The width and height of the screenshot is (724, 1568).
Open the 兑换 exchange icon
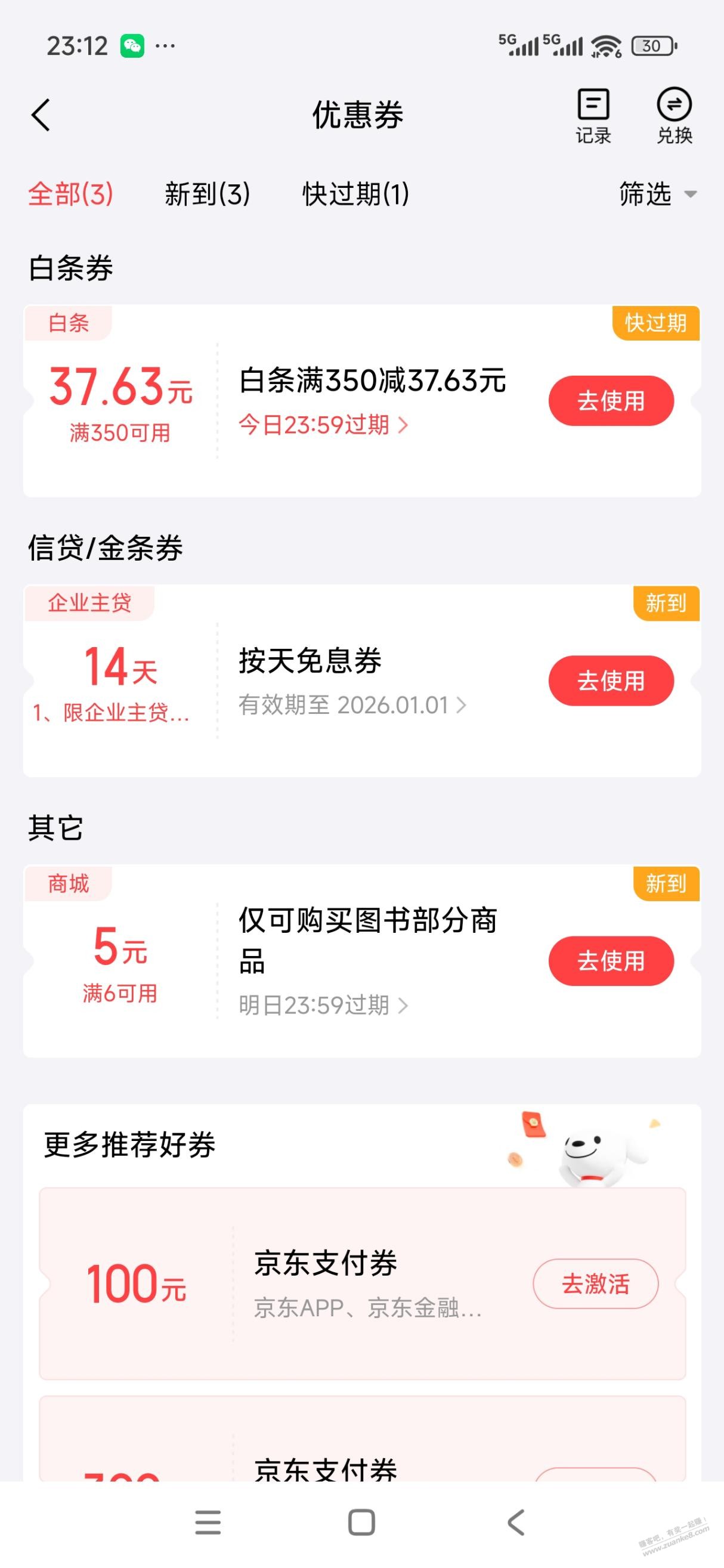tap(674, 116)
